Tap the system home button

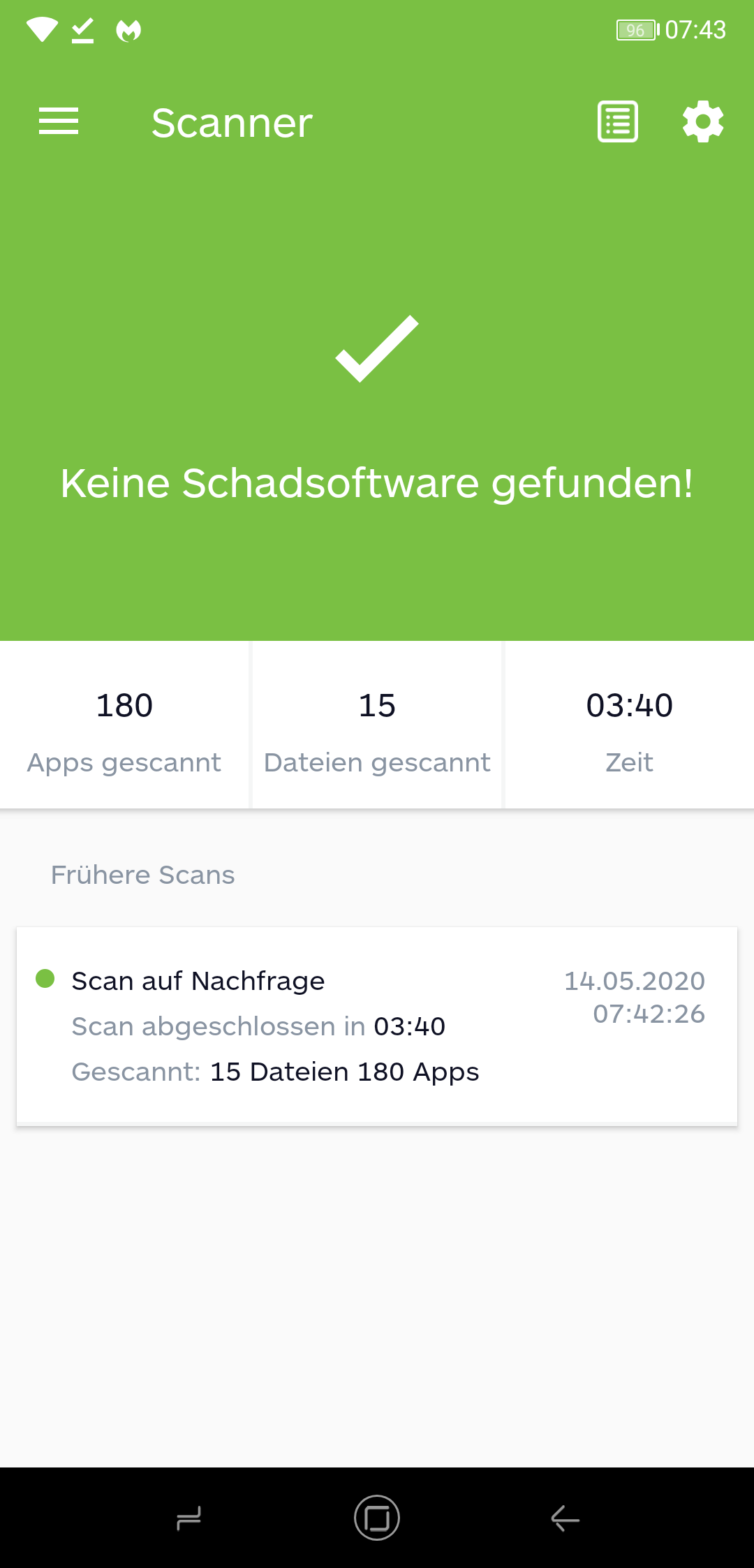pyautogui.click(x=377, y=1518)
